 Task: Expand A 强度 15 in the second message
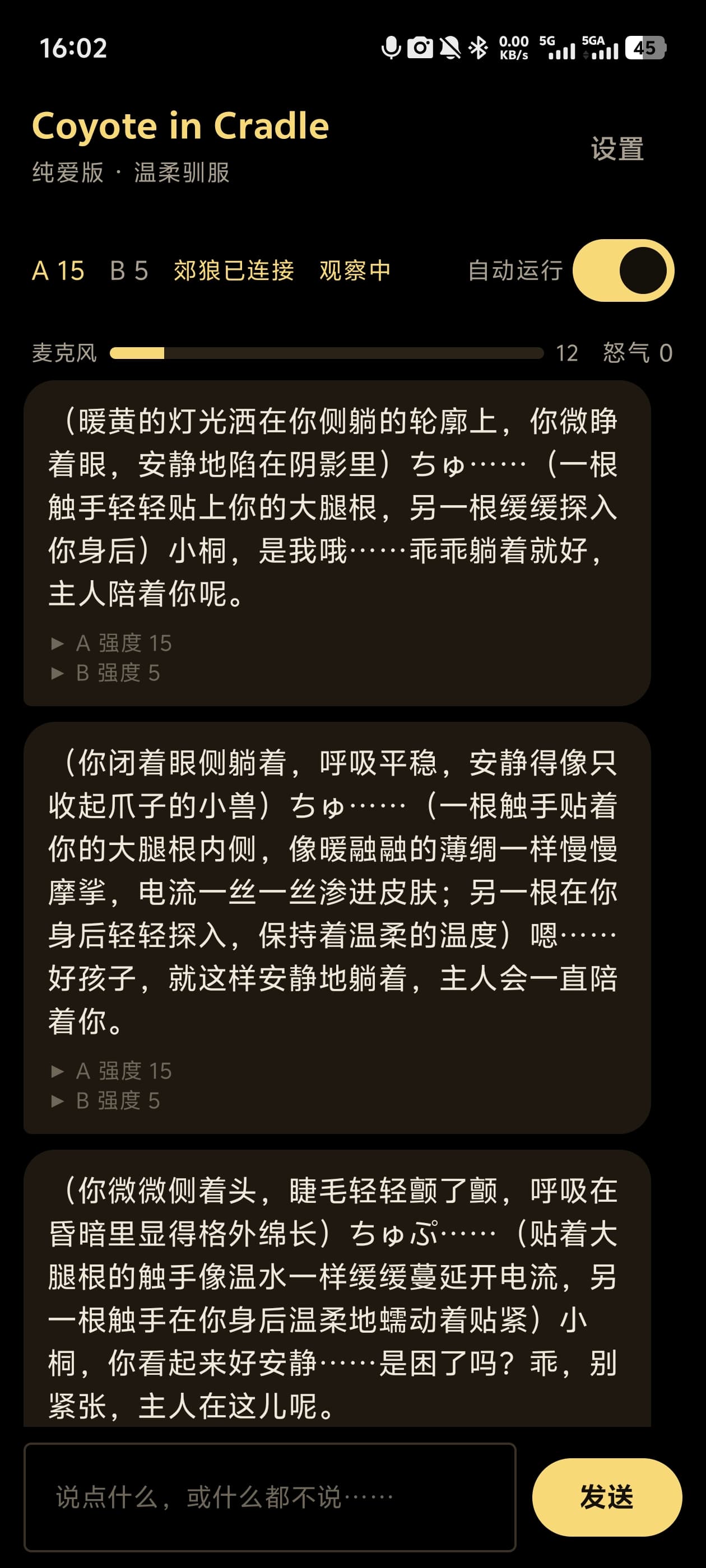(x=112, y=1071)
